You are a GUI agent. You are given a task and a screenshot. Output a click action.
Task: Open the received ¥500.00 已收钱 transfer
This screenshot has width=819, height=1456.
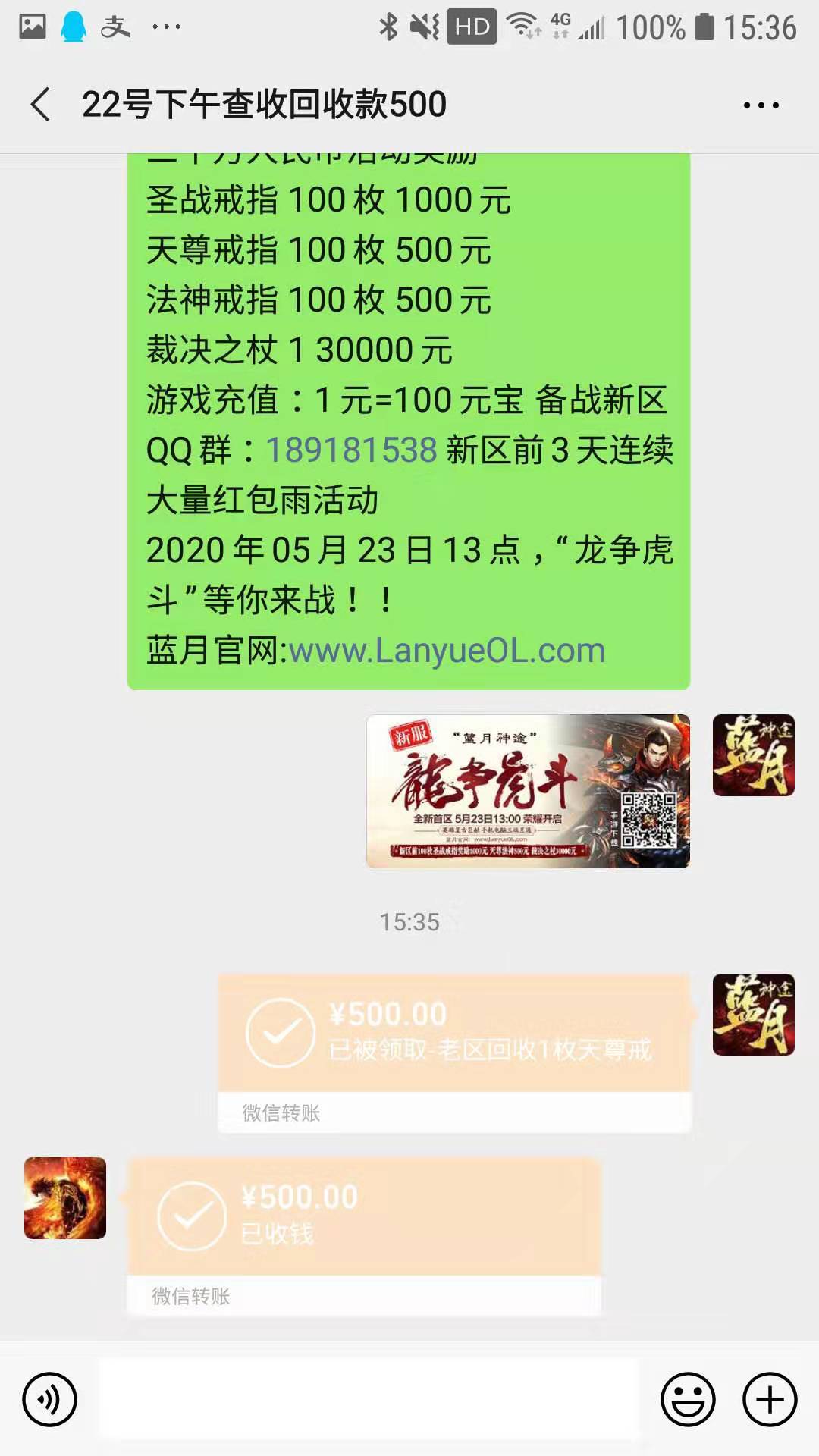pos(364,1217)
